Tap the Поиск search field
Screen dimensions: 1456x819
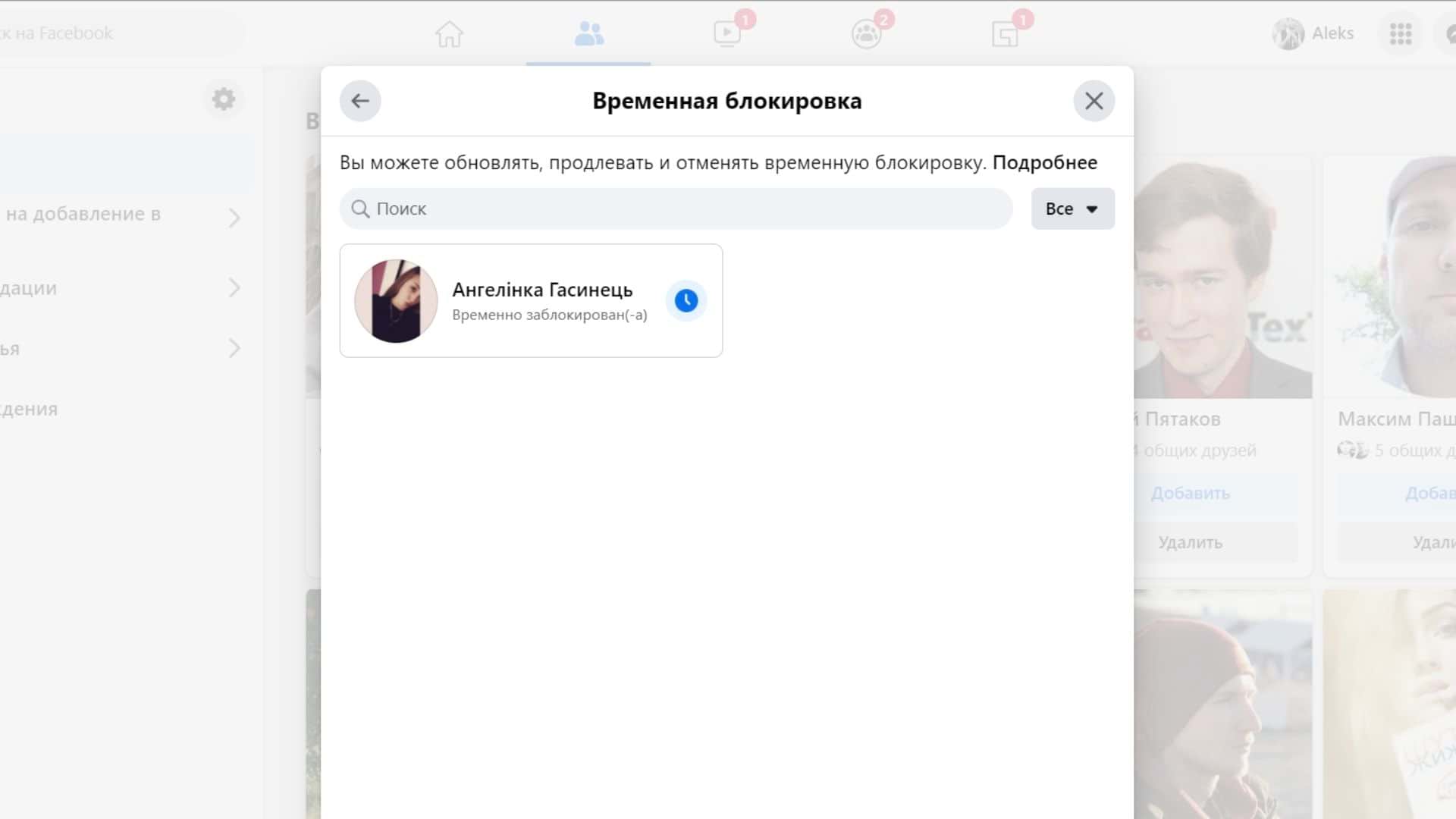675,209
